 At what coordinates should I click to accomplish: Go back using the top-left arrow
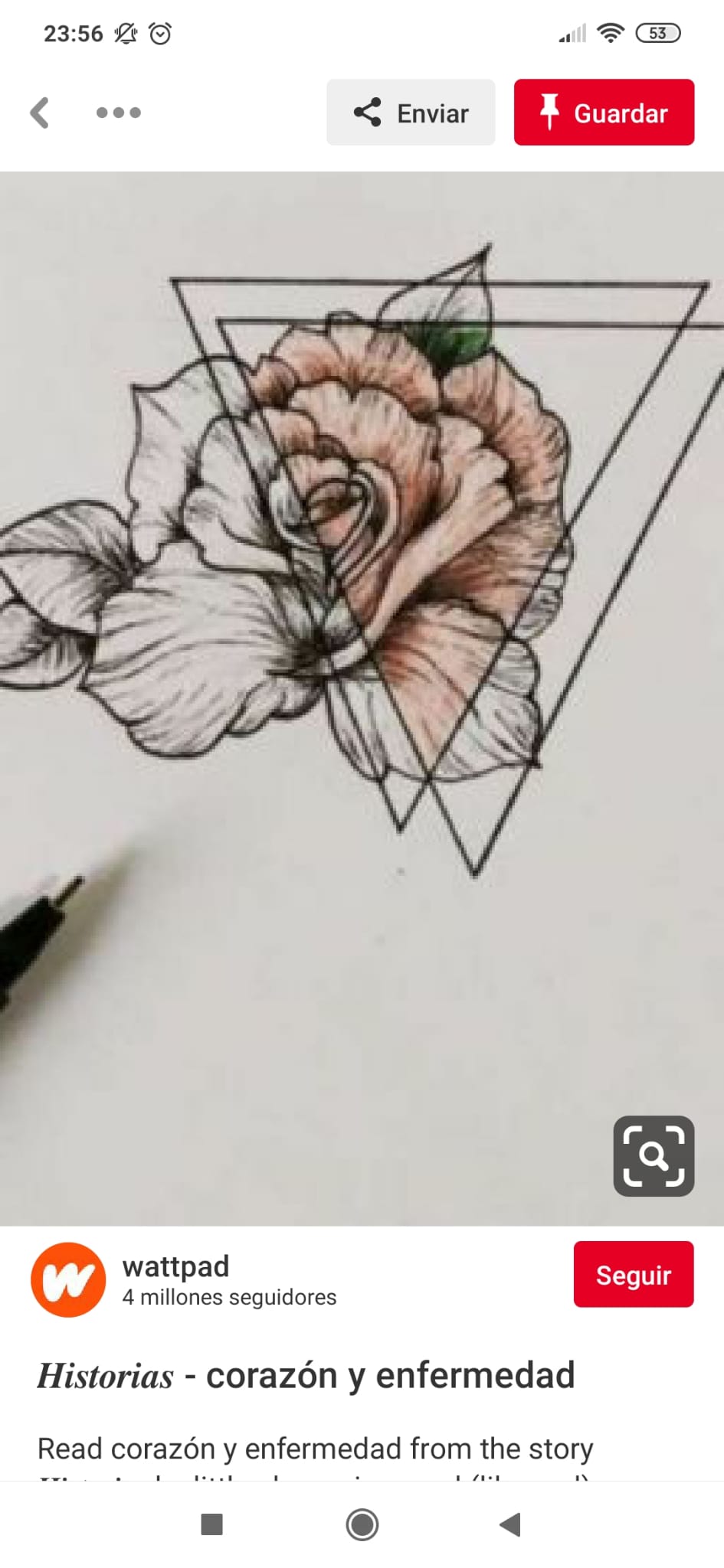tap(40, 113)
